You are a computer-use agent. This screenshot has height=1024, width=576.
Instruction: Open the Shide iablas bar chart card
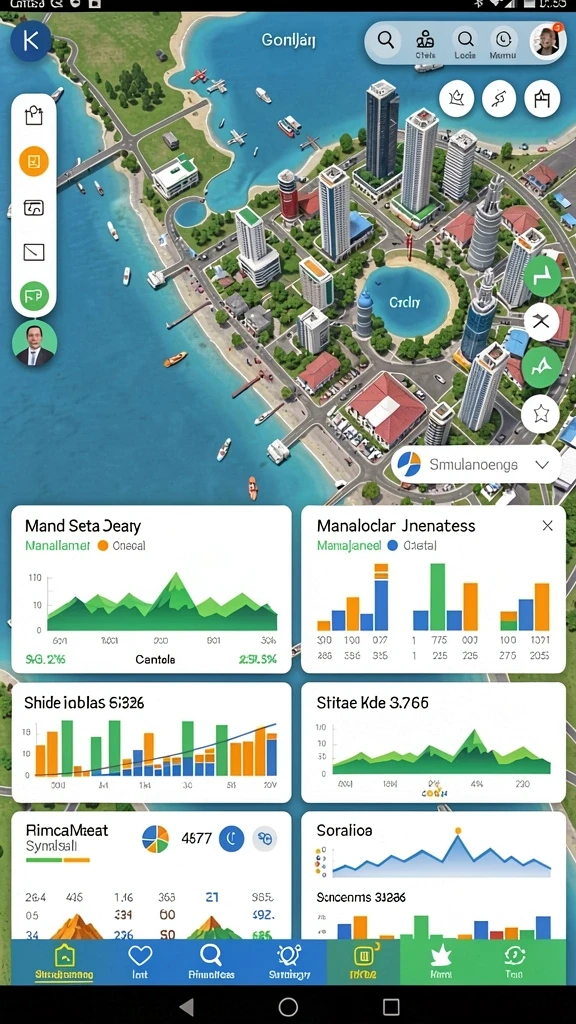[152, 743]
